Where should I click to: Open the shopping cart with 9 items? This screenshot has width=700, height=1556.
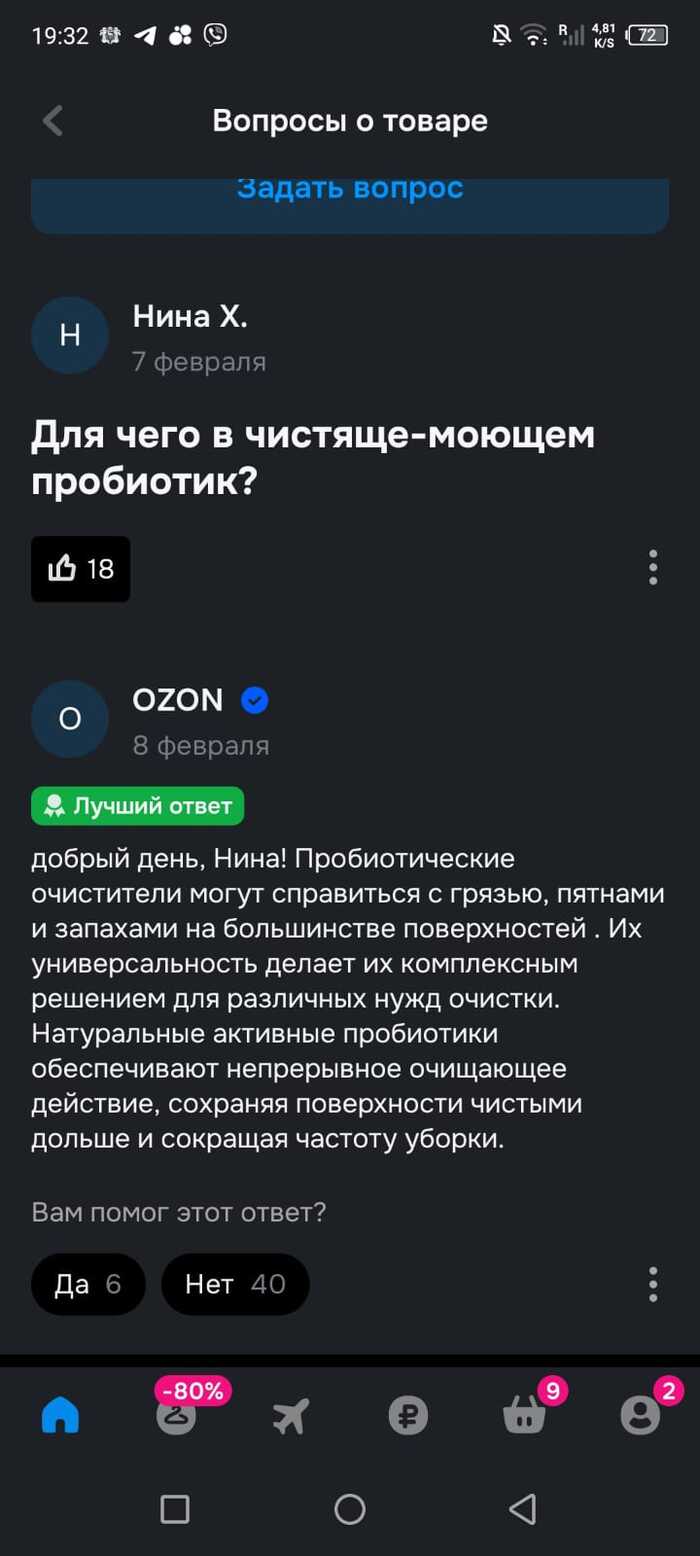(524, 1415)
